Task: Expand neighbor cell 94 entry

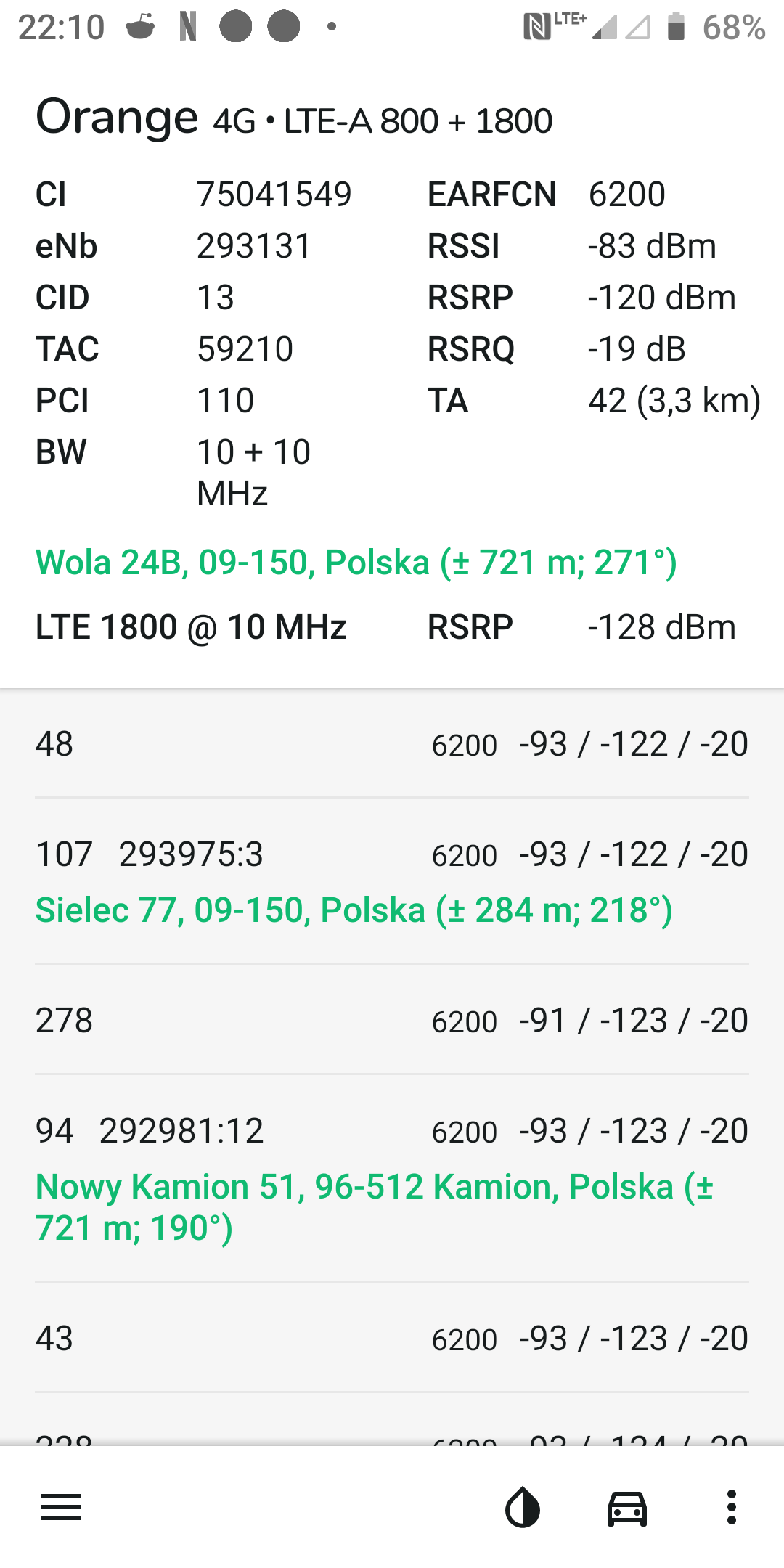Action: [392, 1131]
